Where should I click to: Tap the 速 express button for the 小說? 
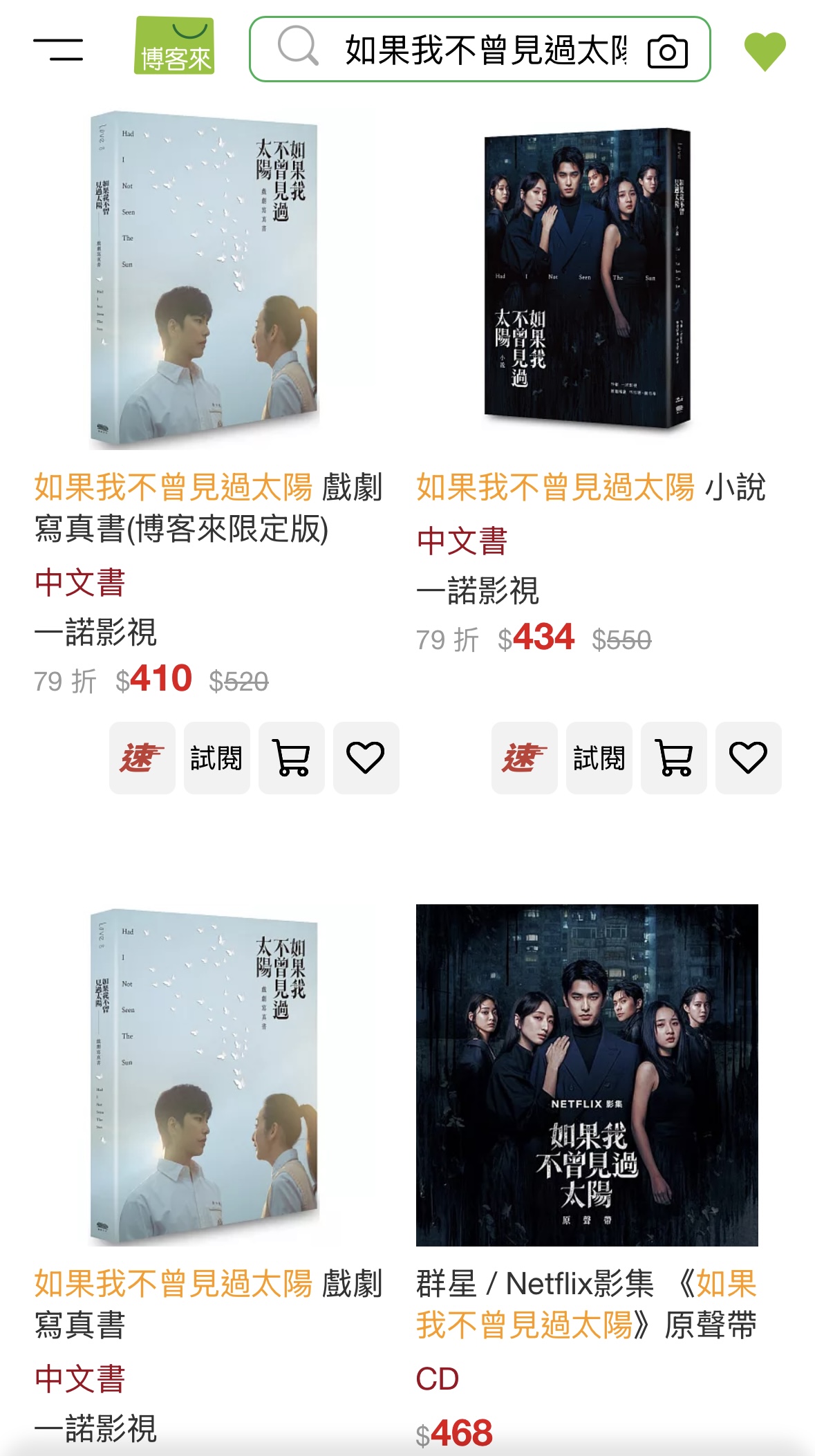[x=524, y=758]
